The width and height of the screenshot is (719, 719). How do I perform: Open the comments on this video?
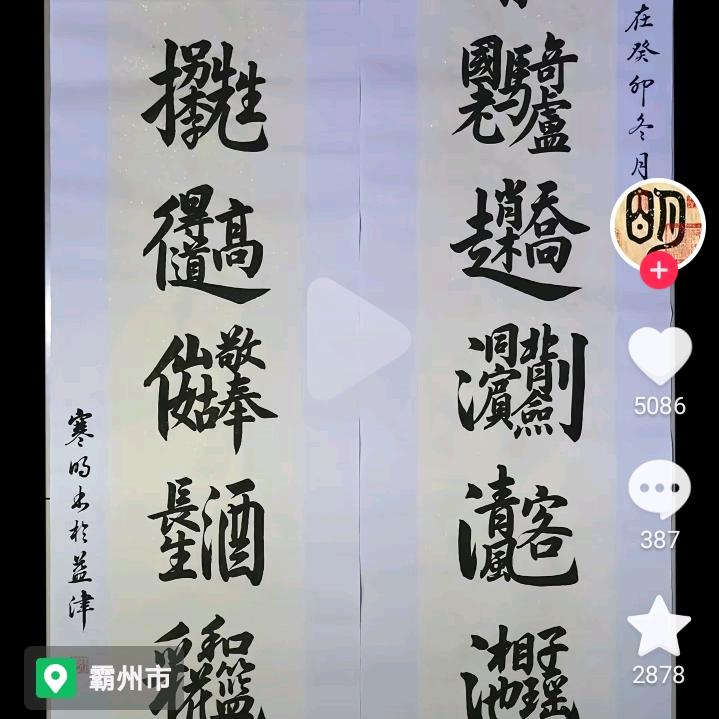pyautogui.click(x=659, y=489)
